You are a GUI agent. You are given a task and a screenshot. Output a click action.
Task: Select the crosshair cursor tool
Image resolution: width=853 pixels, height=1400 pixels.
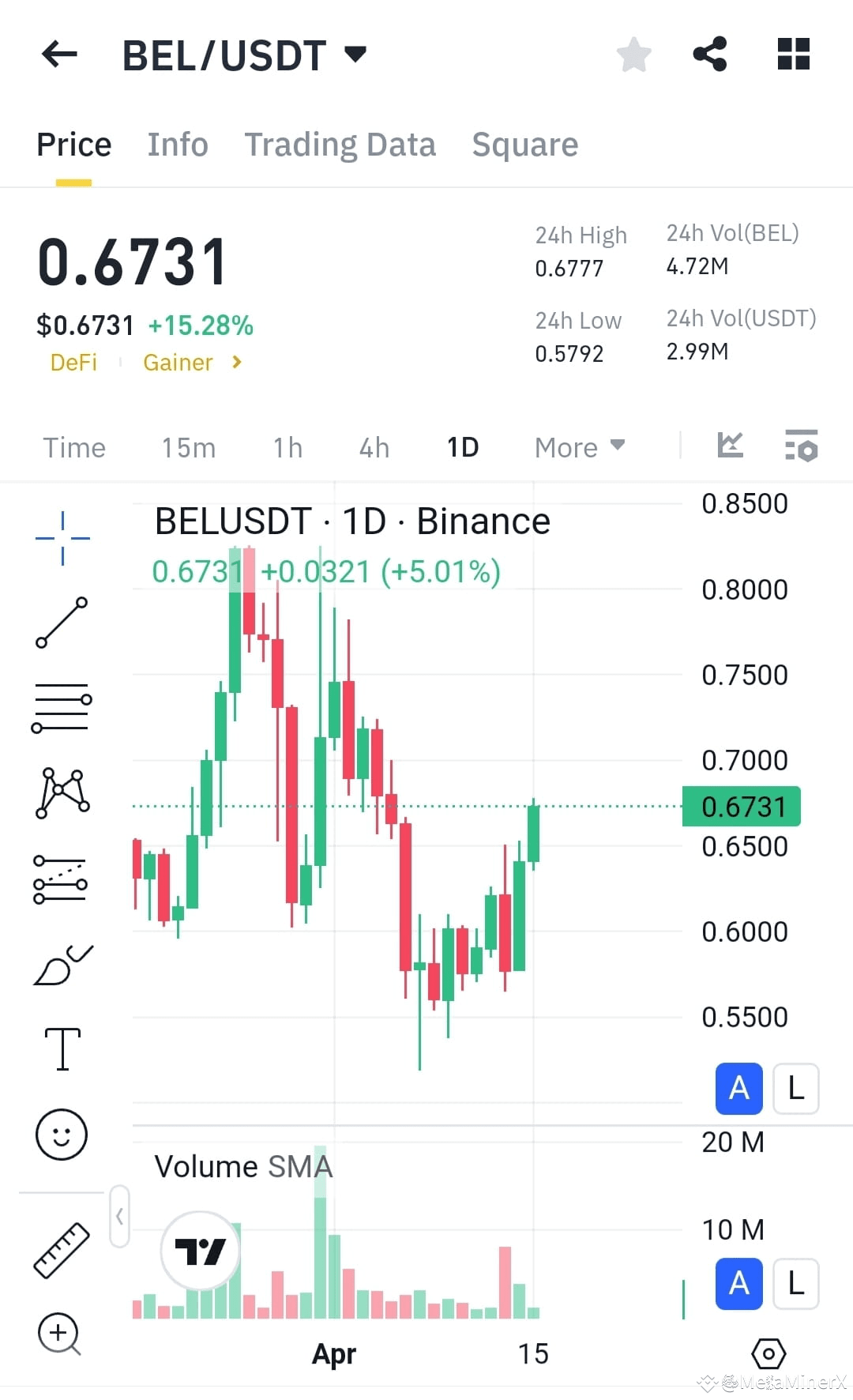62,537
